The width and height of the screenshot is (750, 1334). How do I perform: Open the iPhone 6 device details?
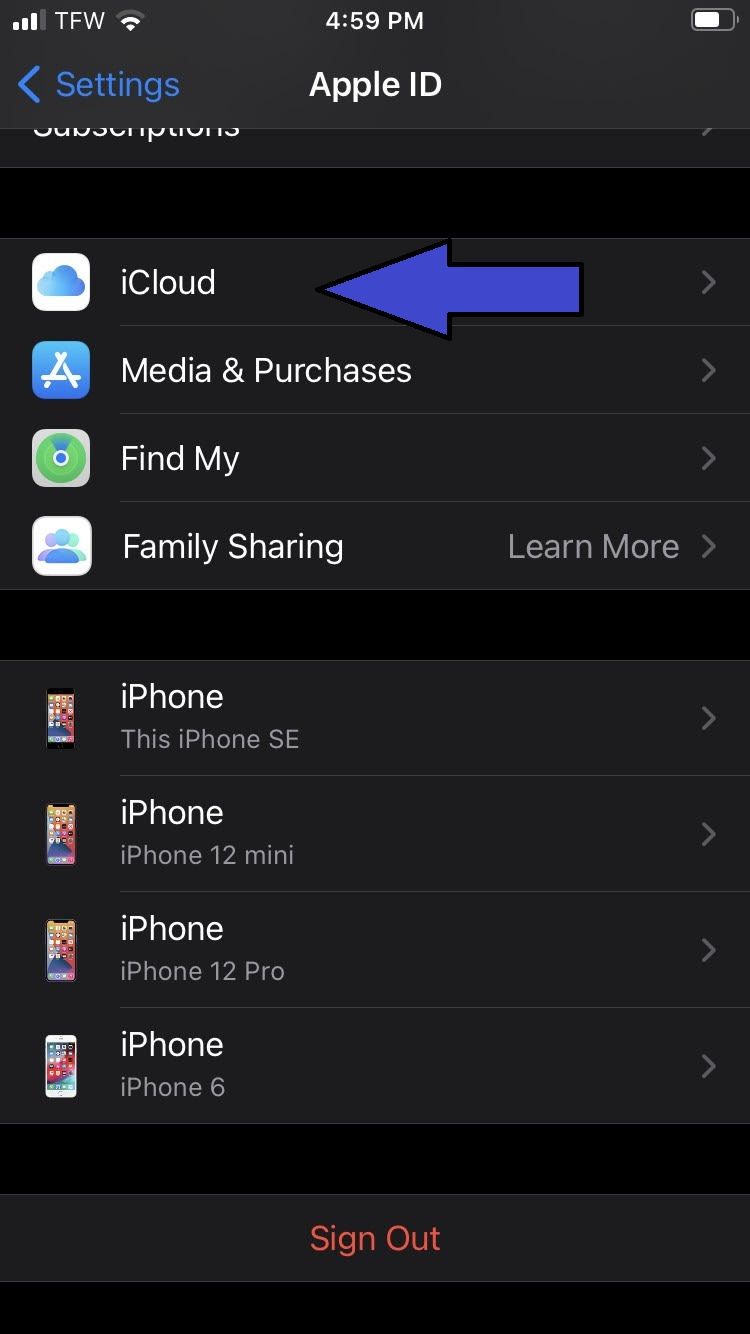pyautogui.click(x=375, y=1065)
